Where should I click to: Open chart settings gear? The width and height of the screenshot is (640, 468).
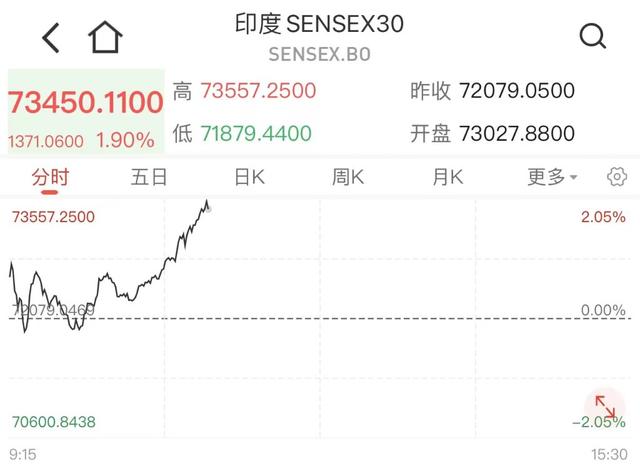click(x=617, y=177)
